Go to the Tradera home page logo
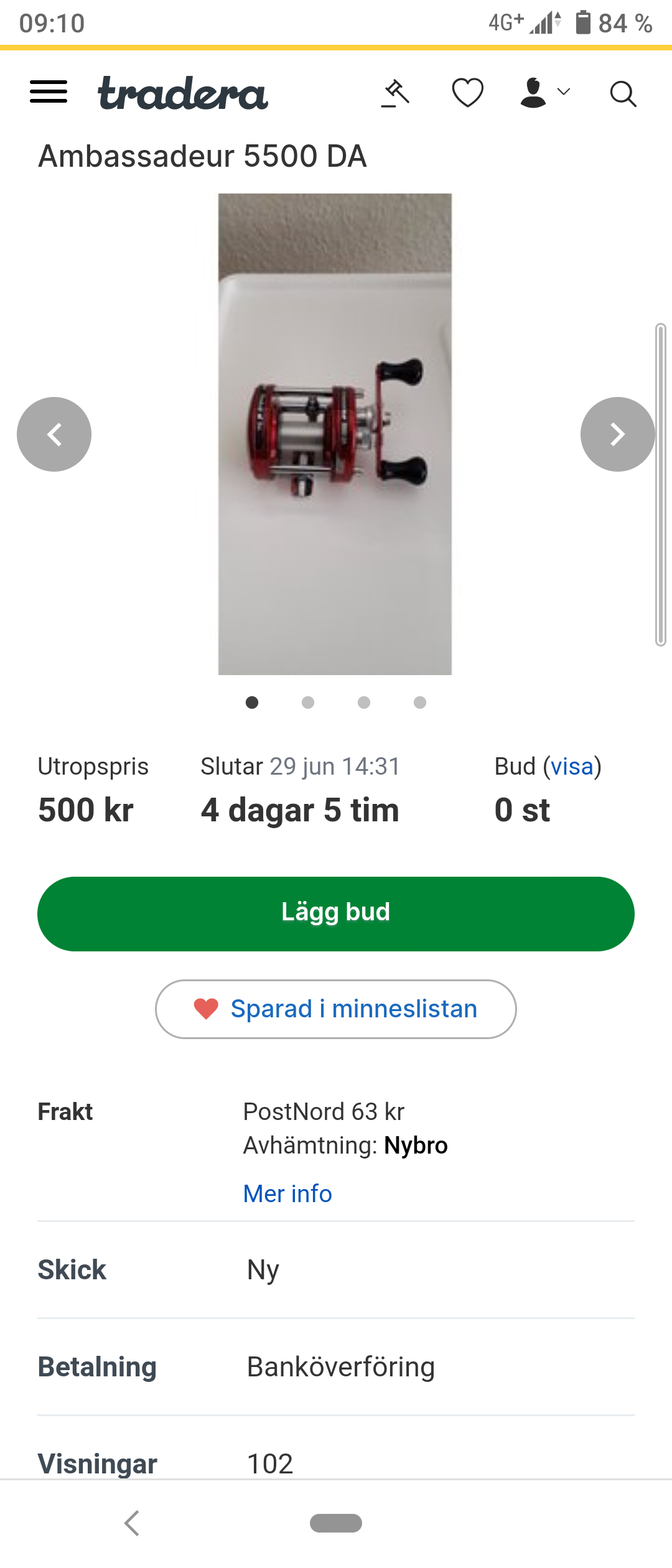 pos(183,93)
